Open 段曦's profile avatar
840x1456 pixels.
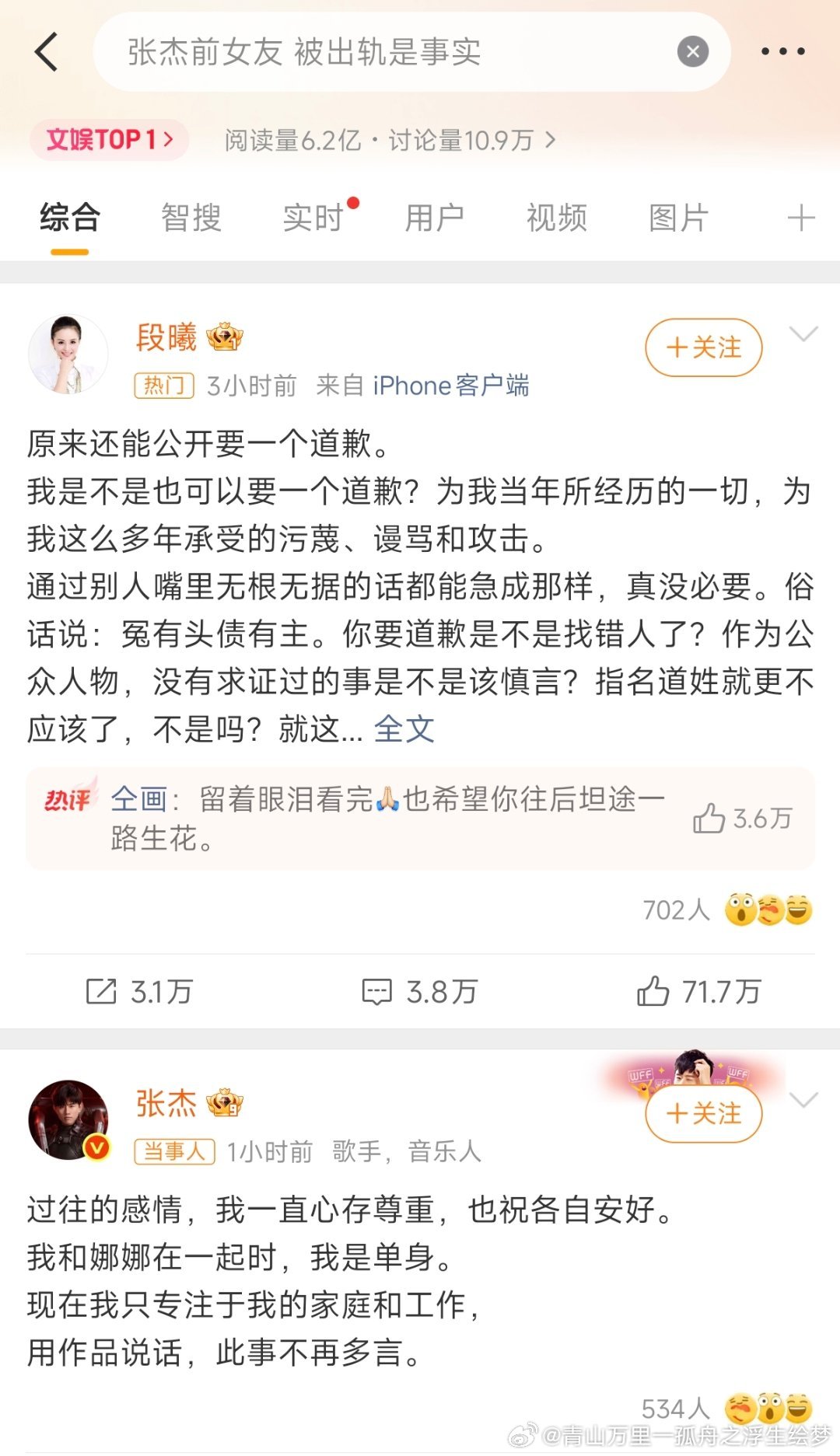(68, 352)
